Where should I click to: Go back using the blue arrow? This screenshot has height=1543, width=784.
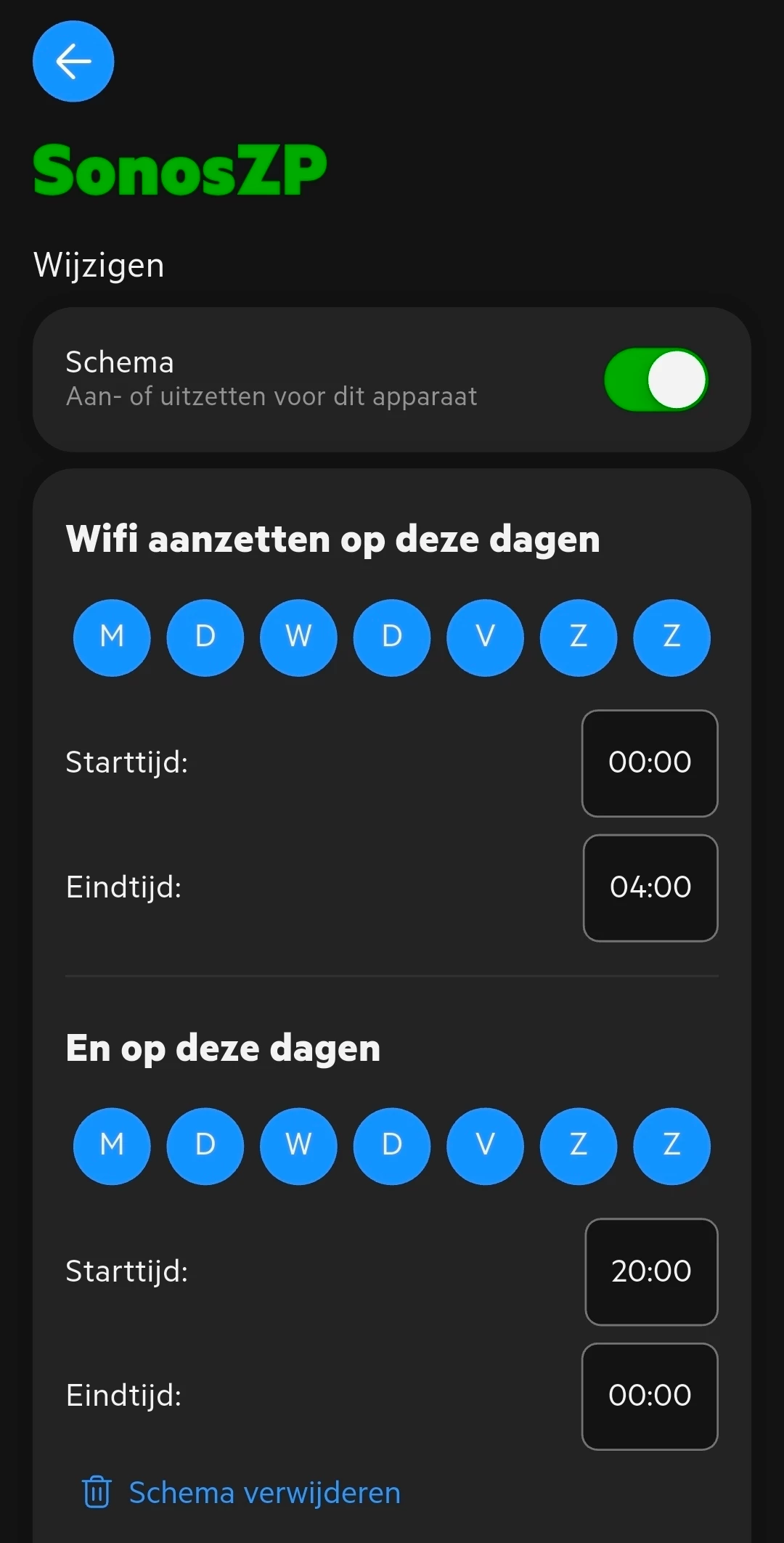point(73,62)
